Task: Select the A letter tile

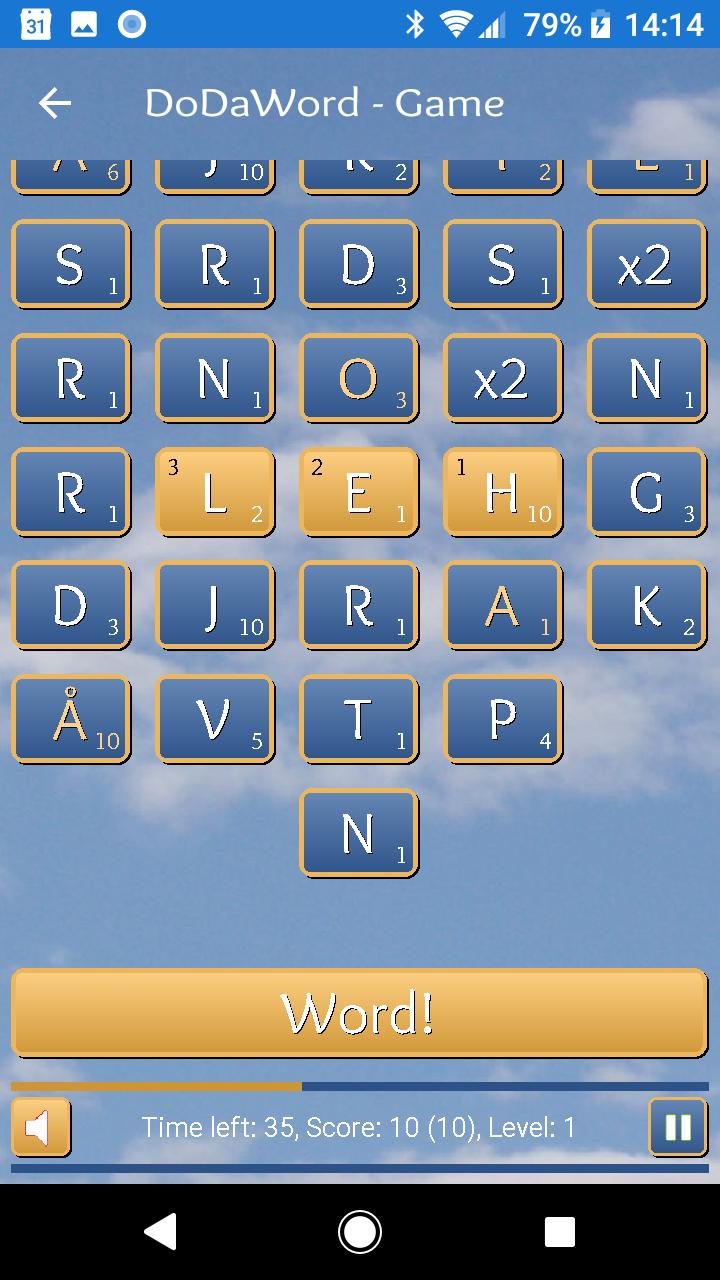Action: [502, 605]
